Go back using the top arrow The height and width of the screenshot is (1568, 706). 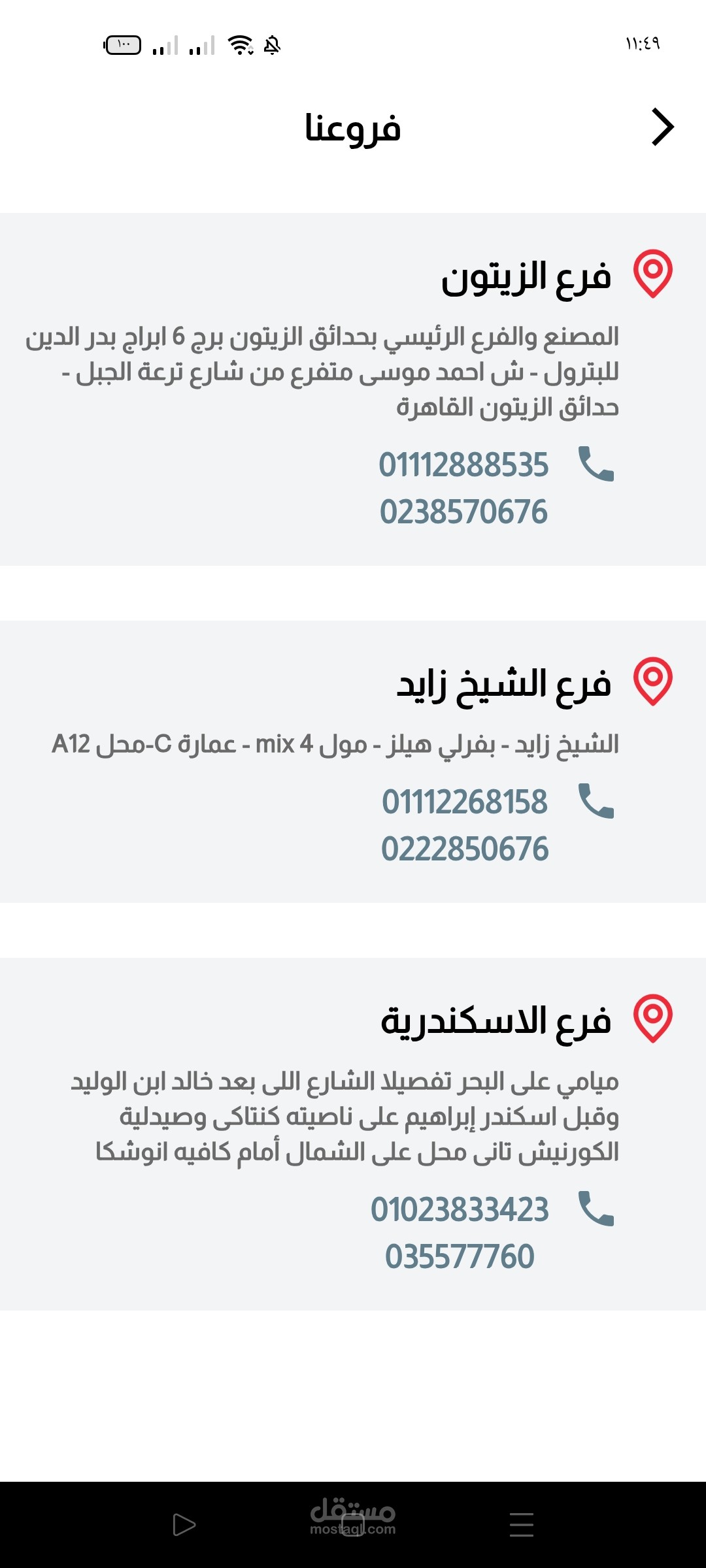[x=662, y=127]
